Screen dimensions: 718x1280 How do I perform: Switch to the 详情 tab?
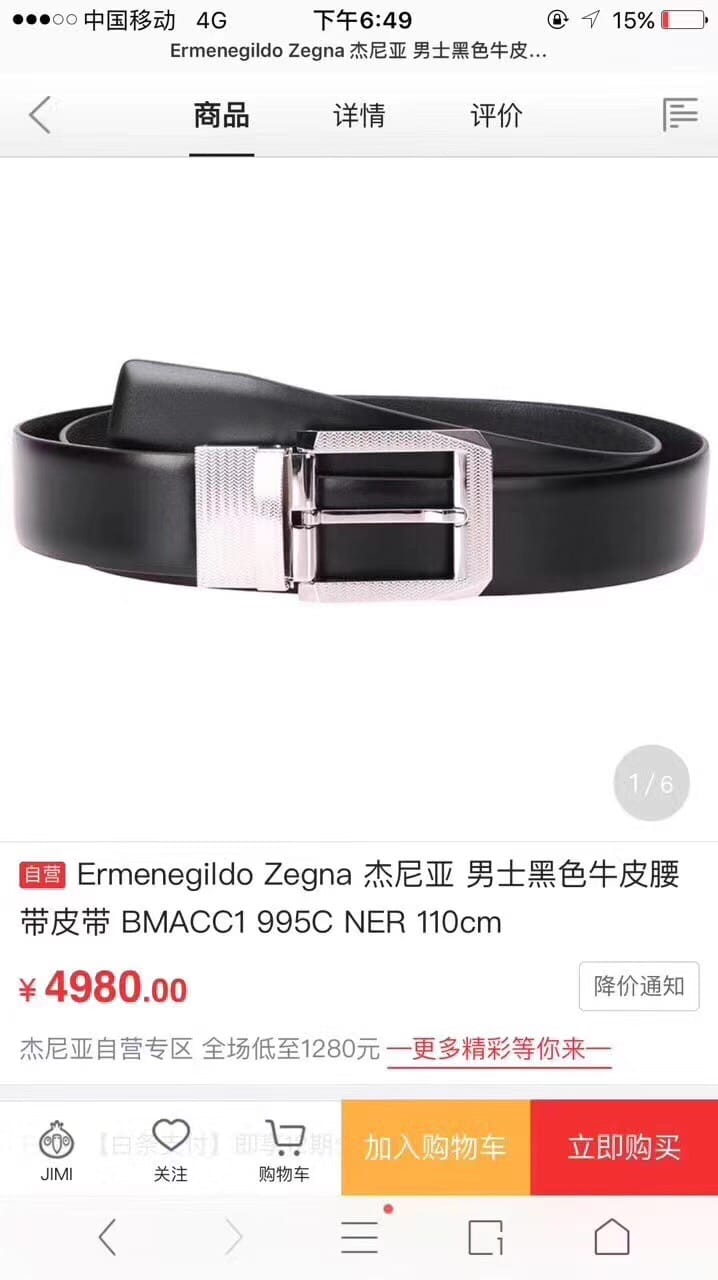pyautogui.click(x=359, y=116)
